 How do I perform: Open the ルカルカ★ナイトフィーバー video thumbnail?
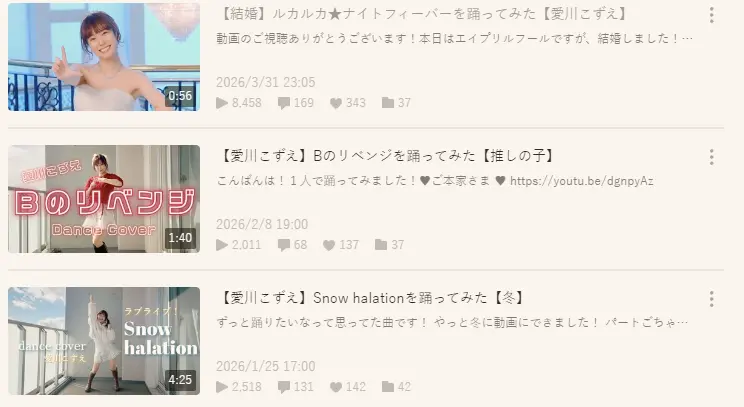(104, 57)
